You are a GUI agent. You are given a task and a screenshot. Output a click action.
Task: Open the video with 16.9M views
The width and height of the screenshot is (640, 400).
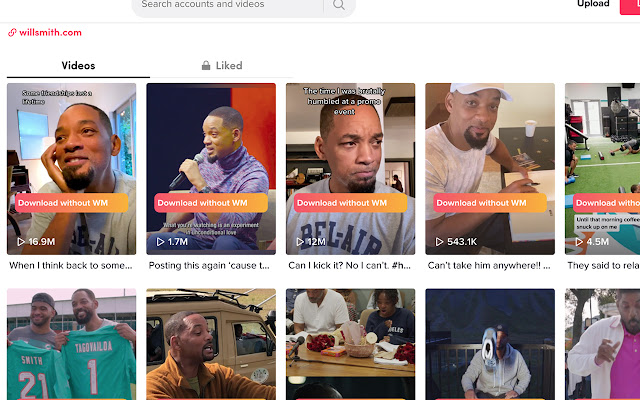(71, 150)
